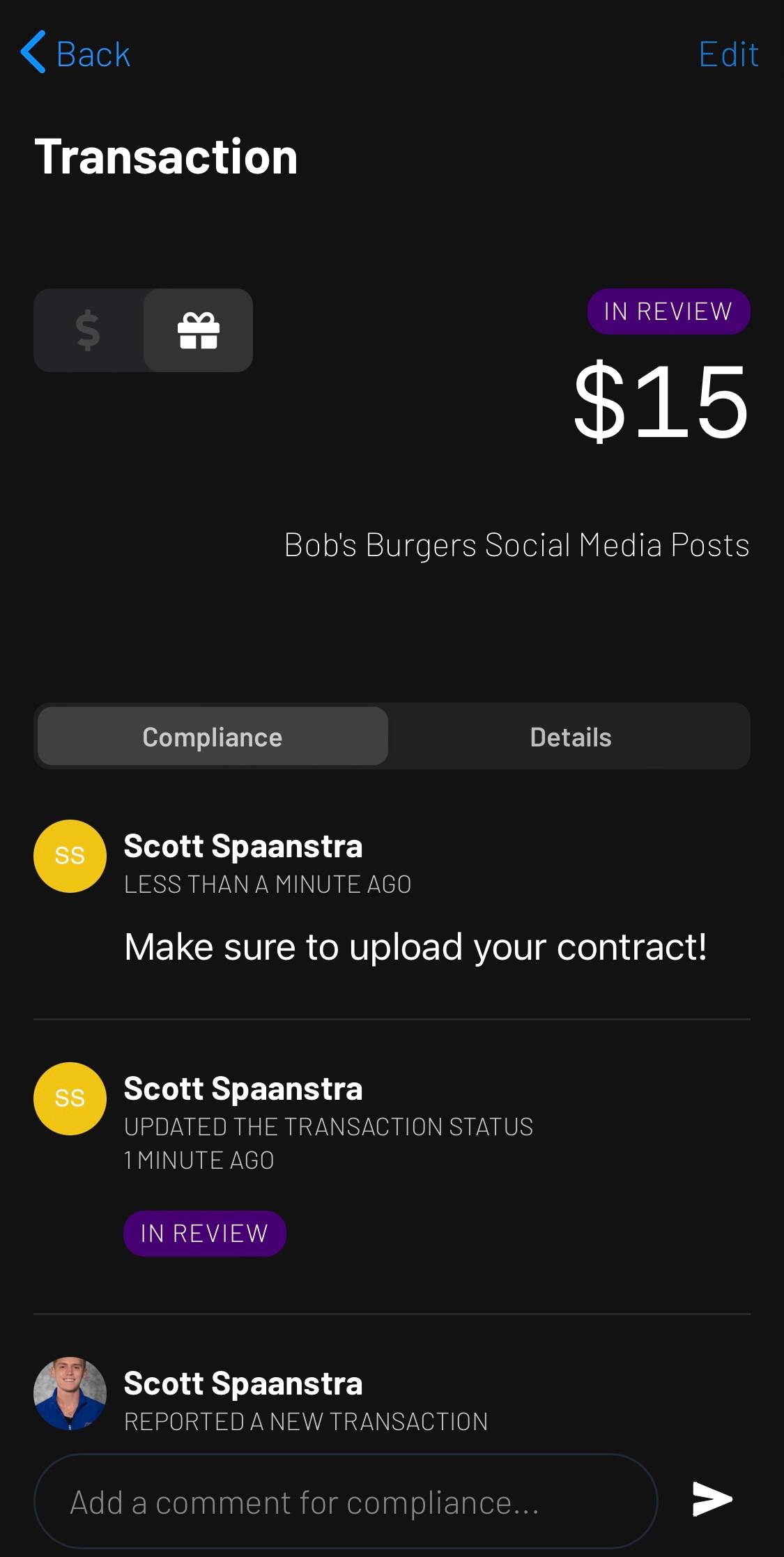This screenshot has width=784, height=1557.
Task: Go back to the previous screen
Action: (75, 53)
